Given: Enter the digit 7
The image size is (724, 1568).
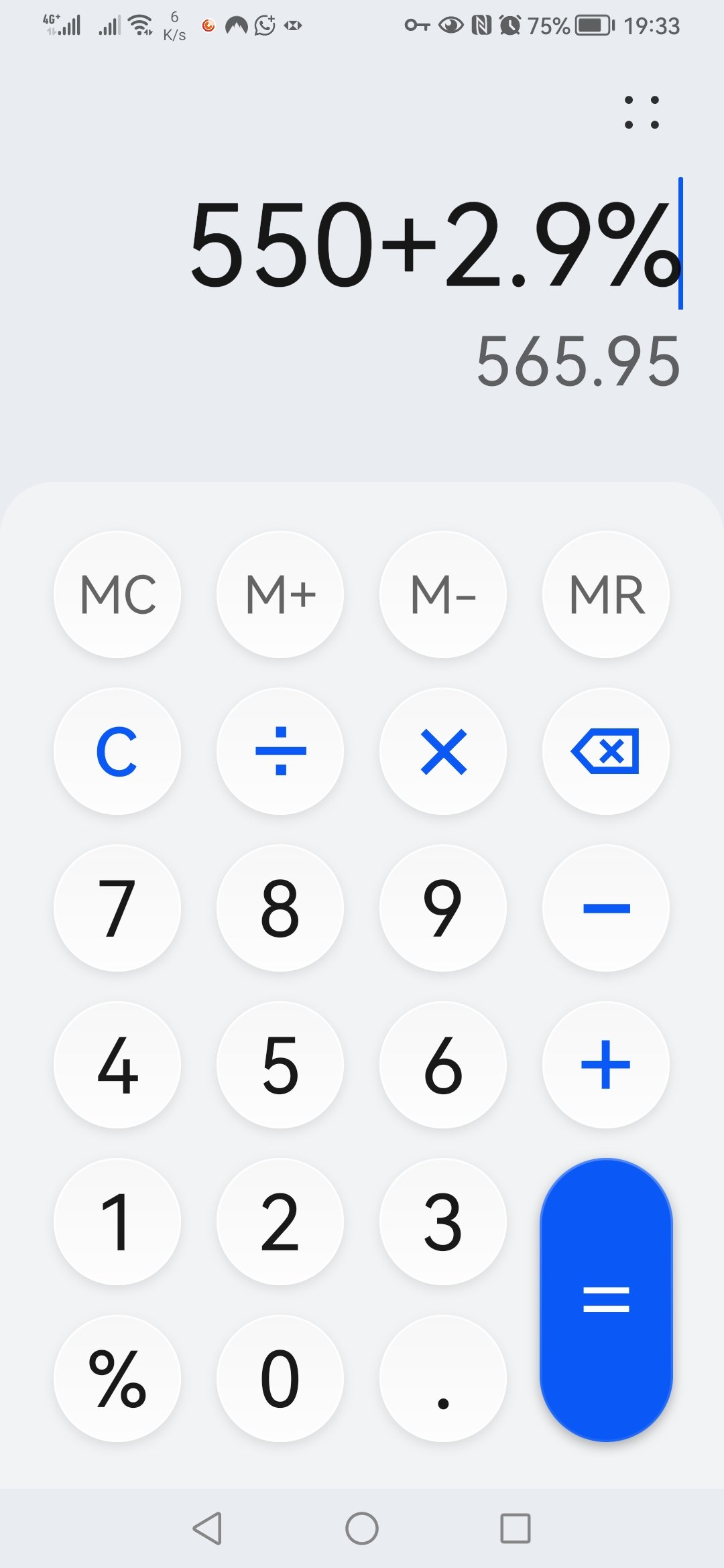Looking at the screenshot, I should [117, 908].
